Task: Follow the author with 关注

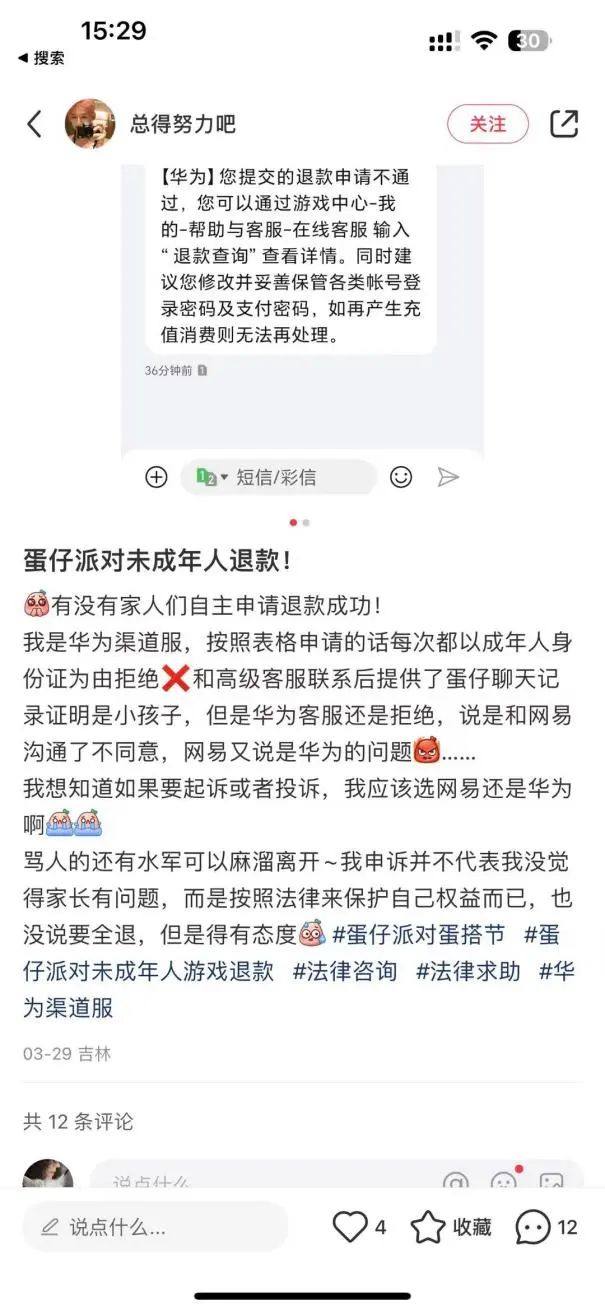Action: coord(487,124)
